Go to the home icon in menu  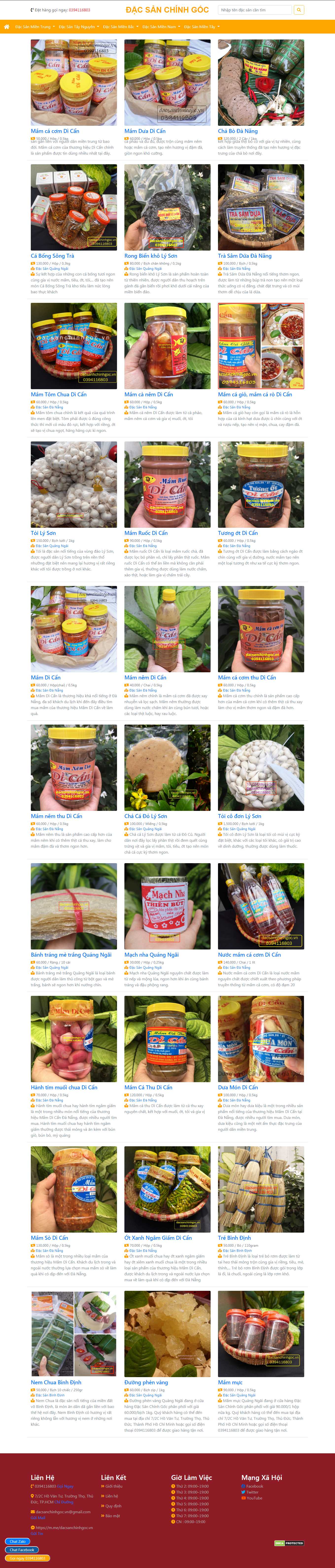(x=7, y=27)
